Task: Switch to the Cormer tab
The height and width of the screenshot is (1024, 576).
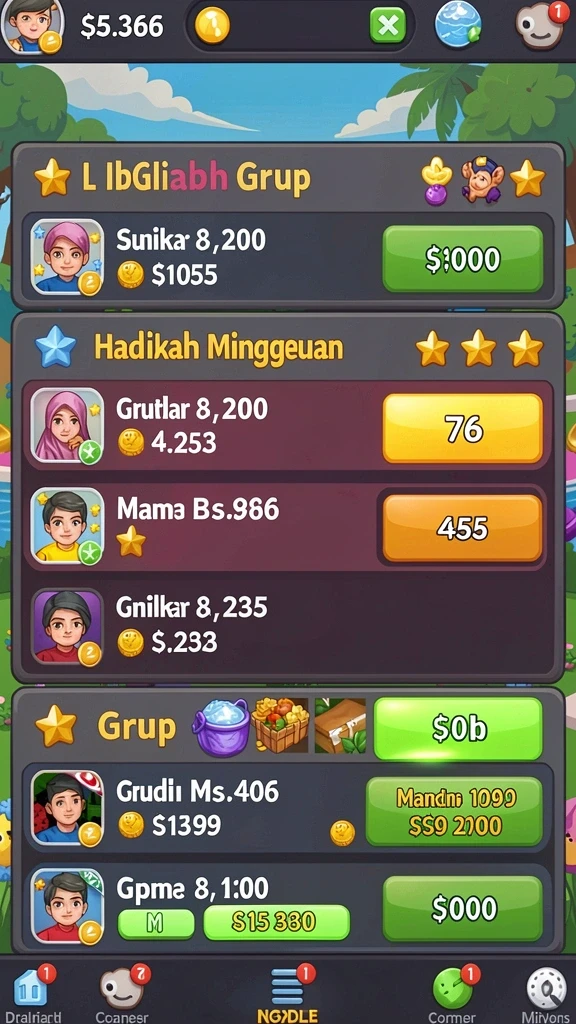Action: click(452, 993)
